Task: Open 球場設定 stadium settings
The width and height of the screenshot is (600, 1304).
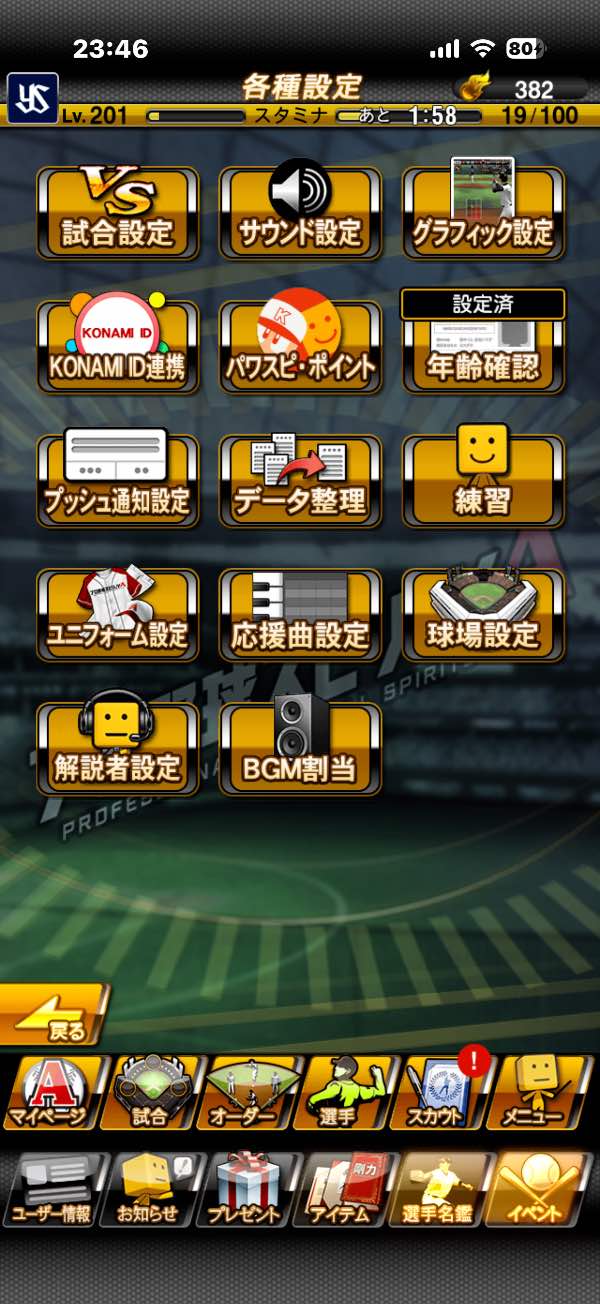Action: 483,615
